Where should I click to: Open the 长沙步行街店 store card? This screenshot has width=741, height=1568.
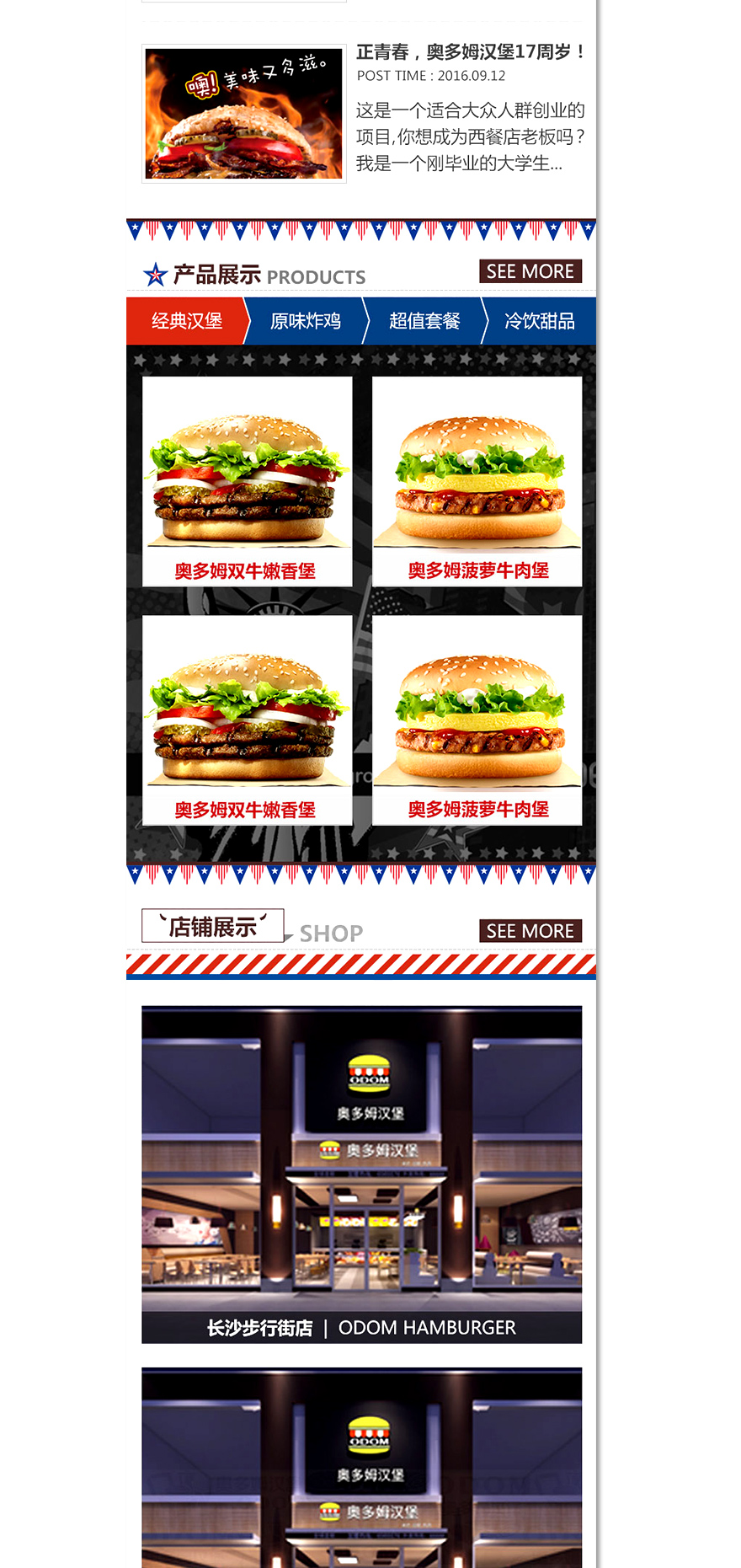tap(361, 1174)
